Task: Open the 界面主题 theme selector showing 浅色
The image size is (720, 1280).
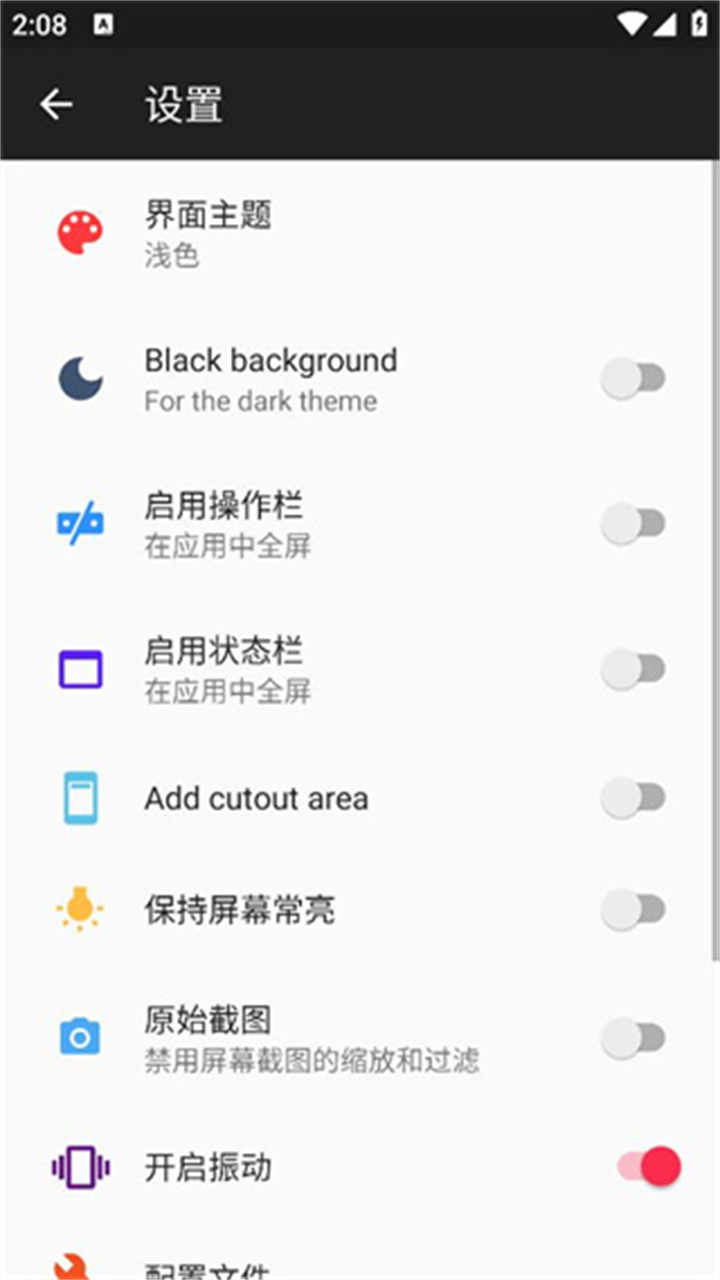Action: click(x=300, y=232)
